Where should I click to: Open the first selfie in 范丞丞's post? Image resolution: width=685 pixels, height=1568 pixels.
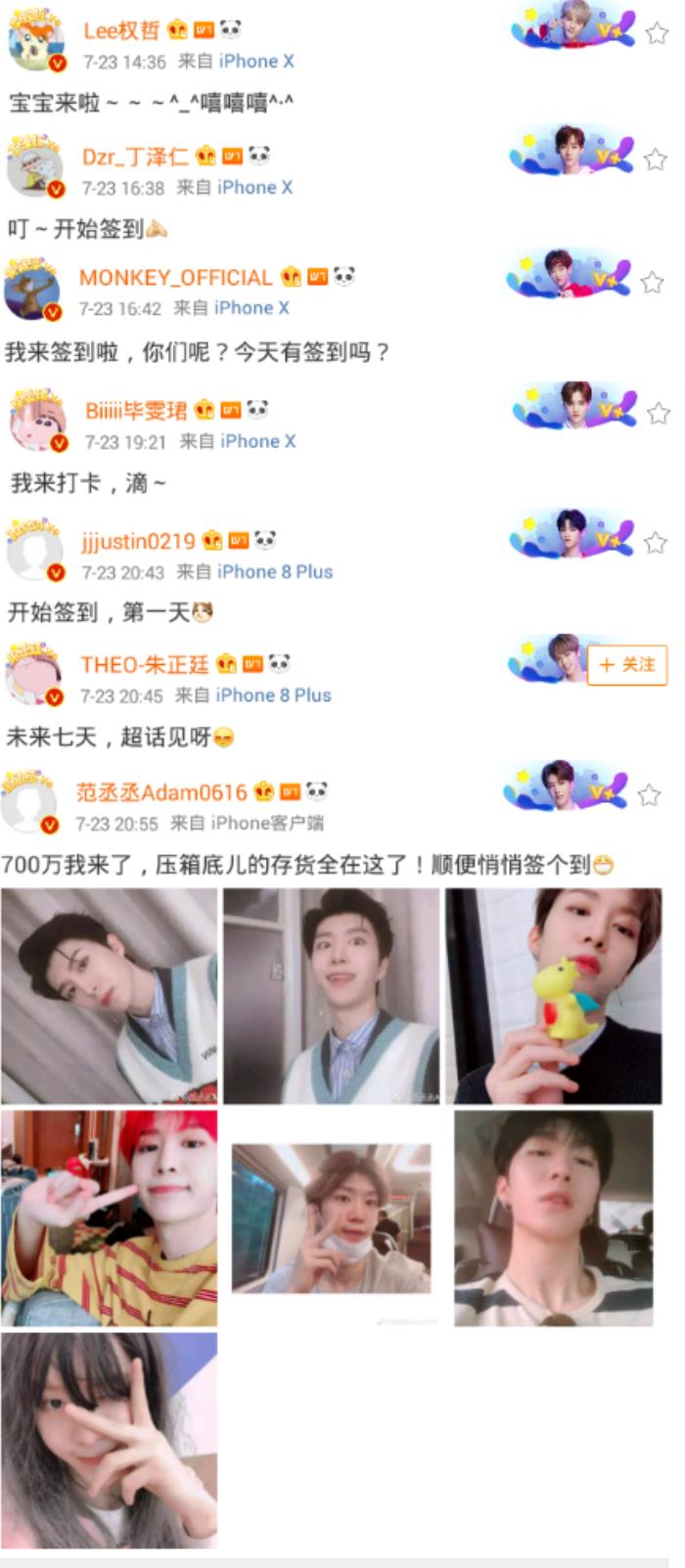click(109, 996)
